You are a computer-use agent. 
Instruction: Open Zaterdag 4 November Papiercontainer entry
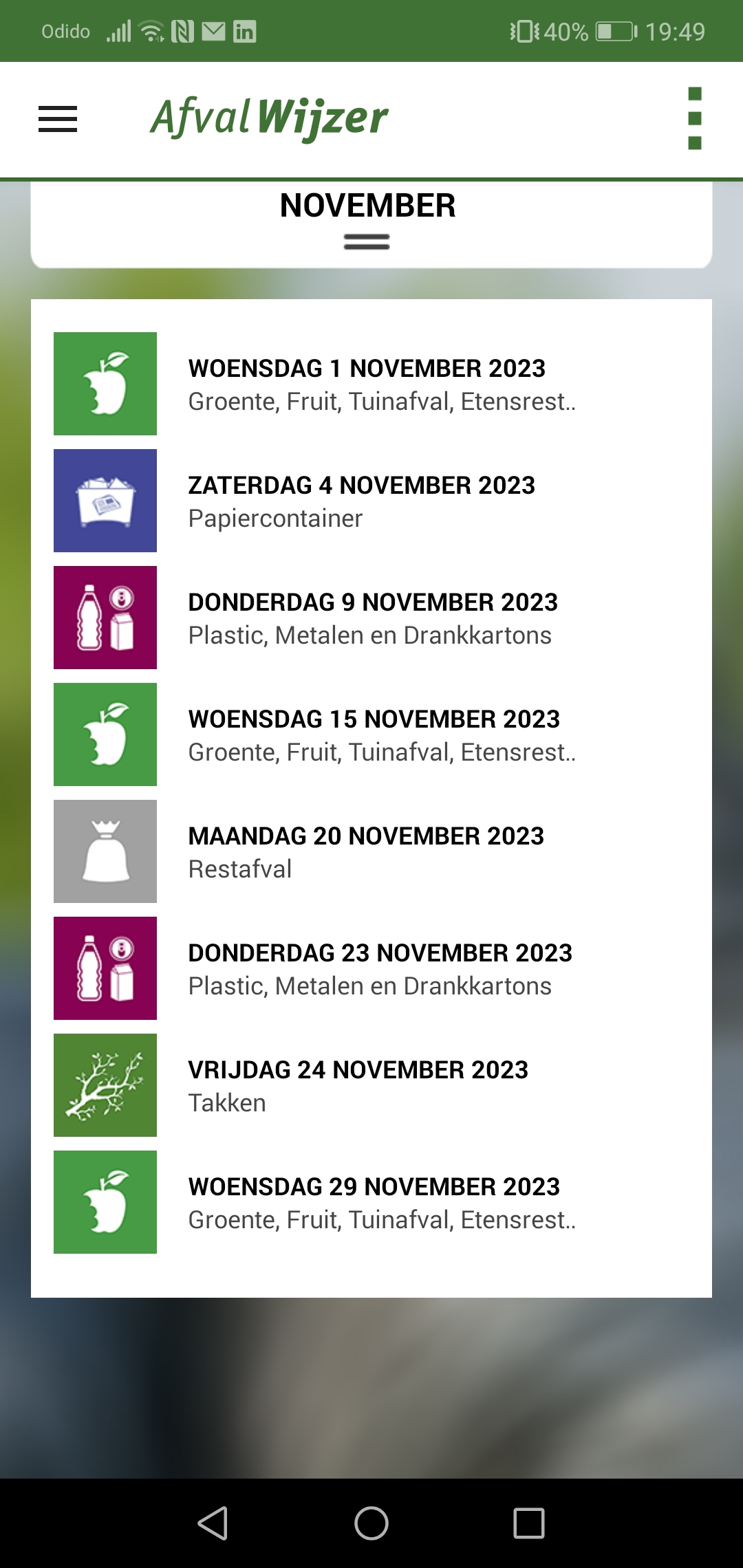(371, 501)
